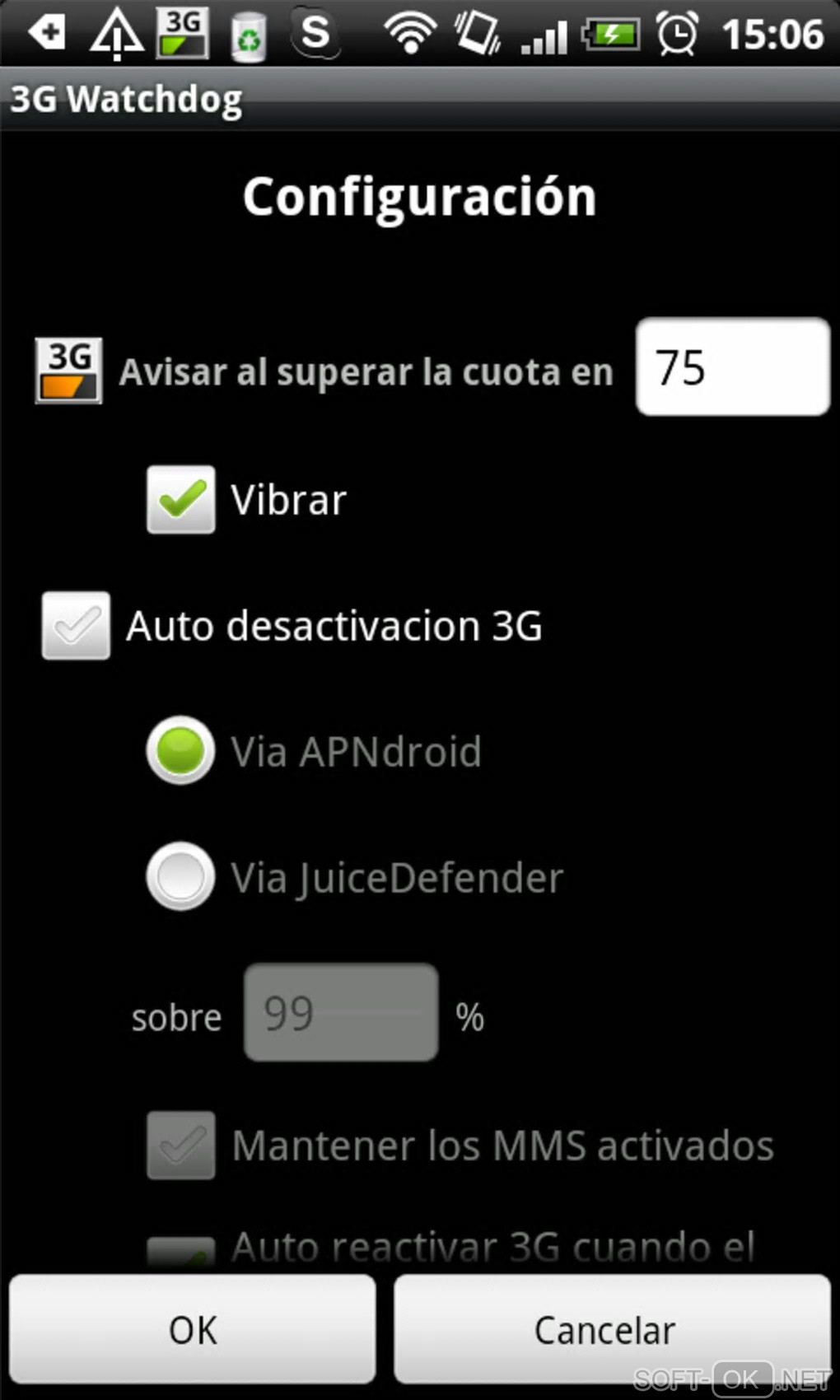Uncheck the Vibrar checkbox
The height and width of the screenshot is (1400, 840).
[x=181, y=500]
